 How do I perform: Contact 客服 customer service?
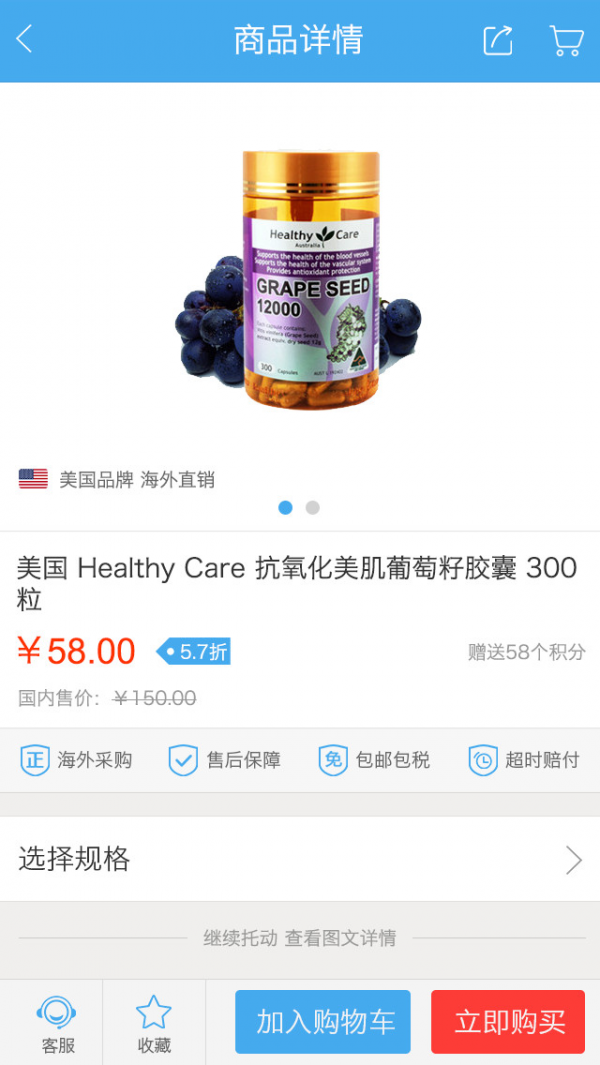tap(57, 1023)
